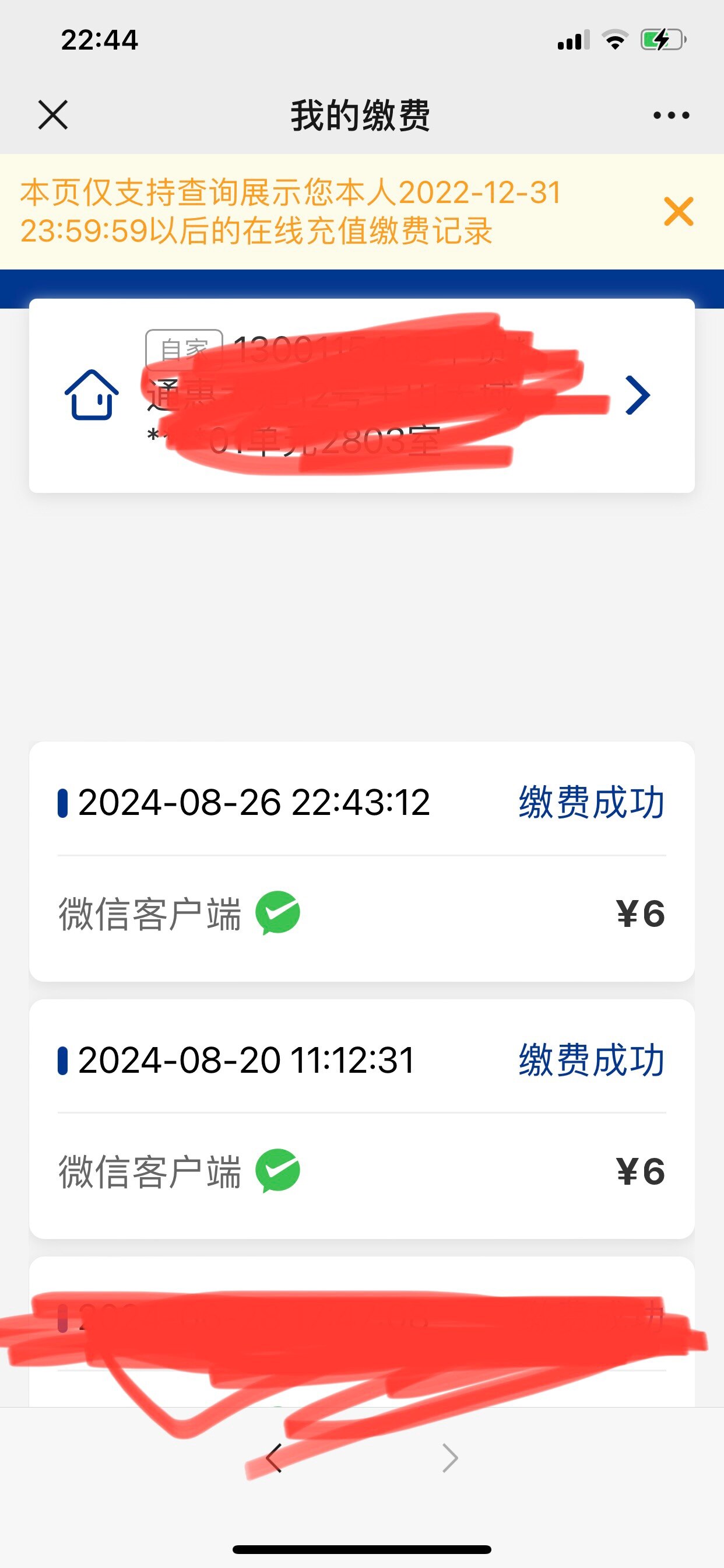Go back with the browser back arrow
The width and height of the screenshot is (724, 1568).
point(275,1458)
